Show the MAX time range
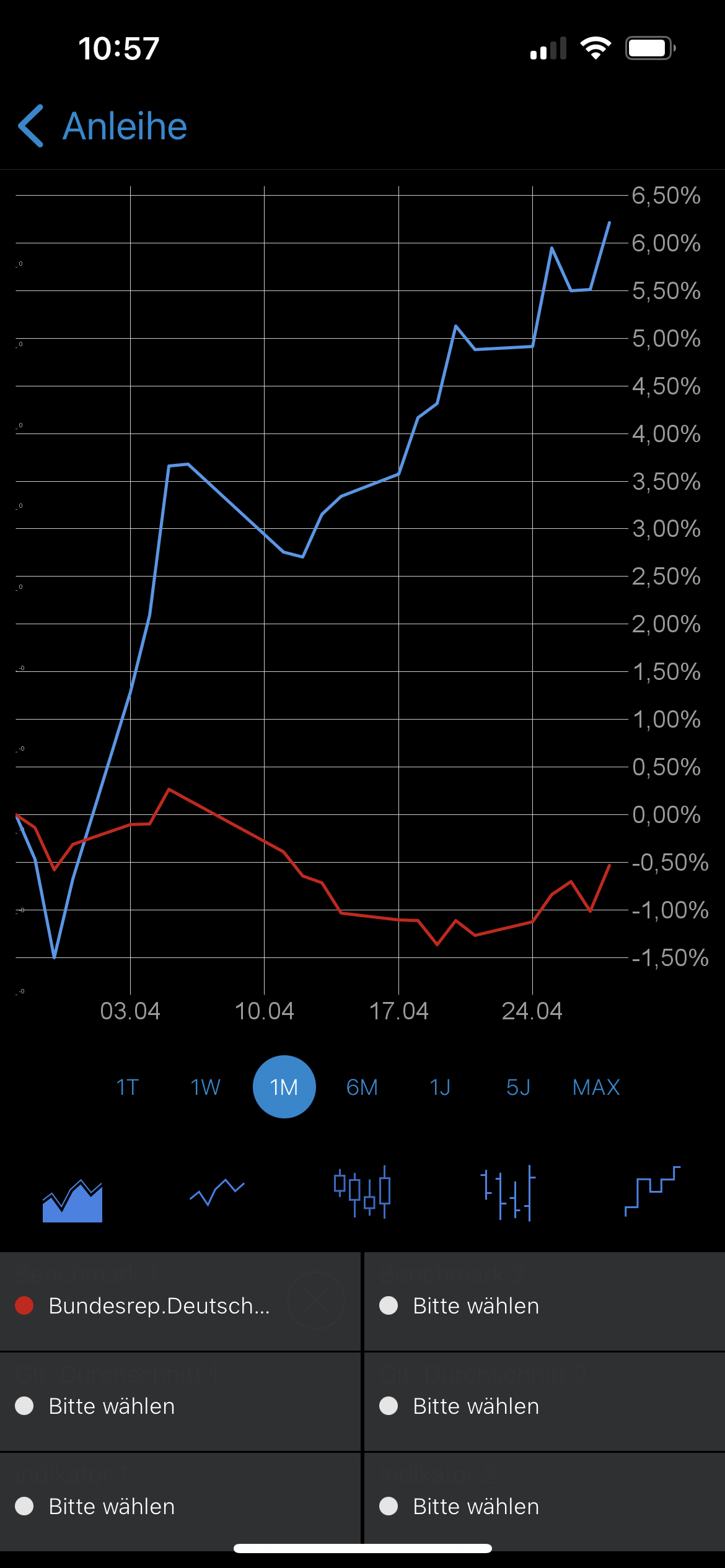 pos(596,1087)
